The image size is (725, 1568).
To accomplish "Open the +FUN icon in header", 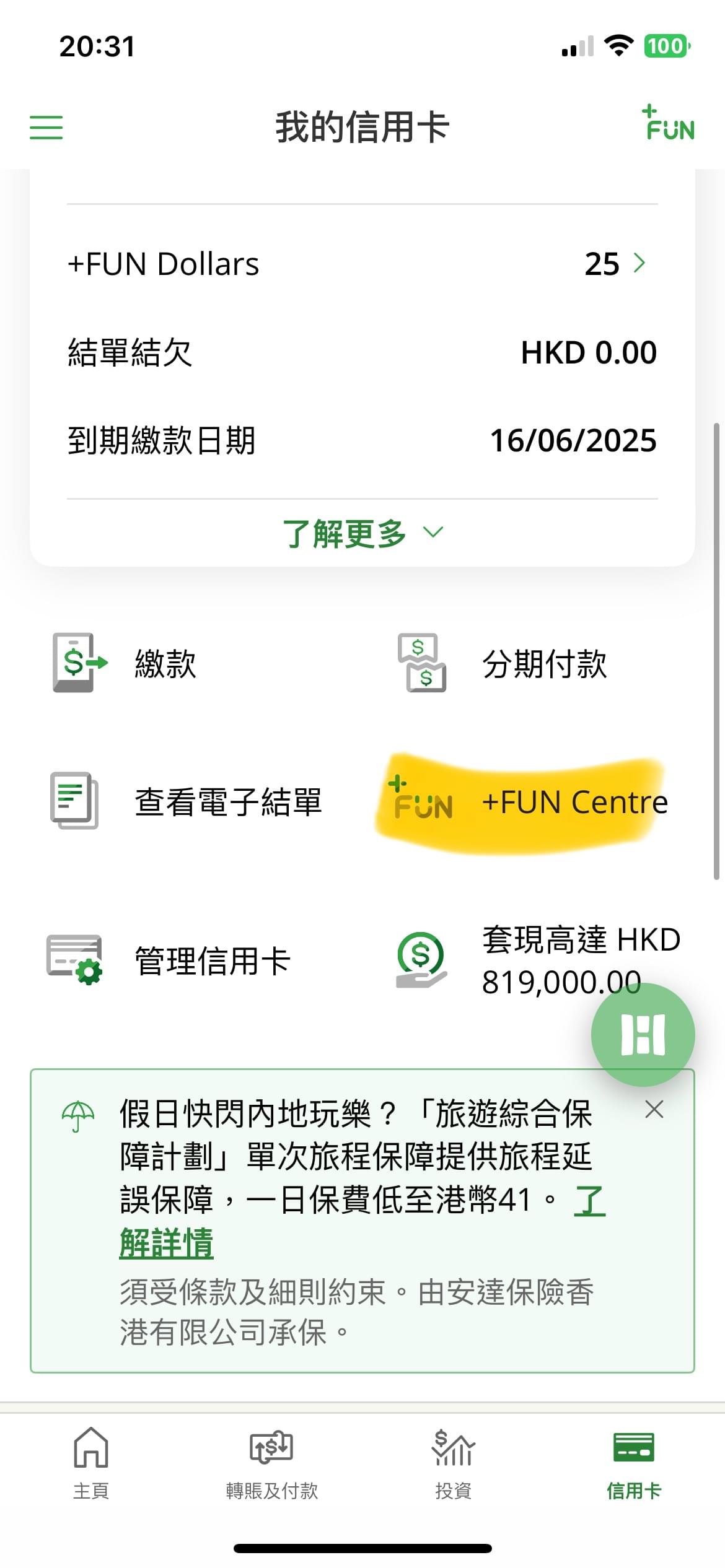I will [x=668, y=123].
